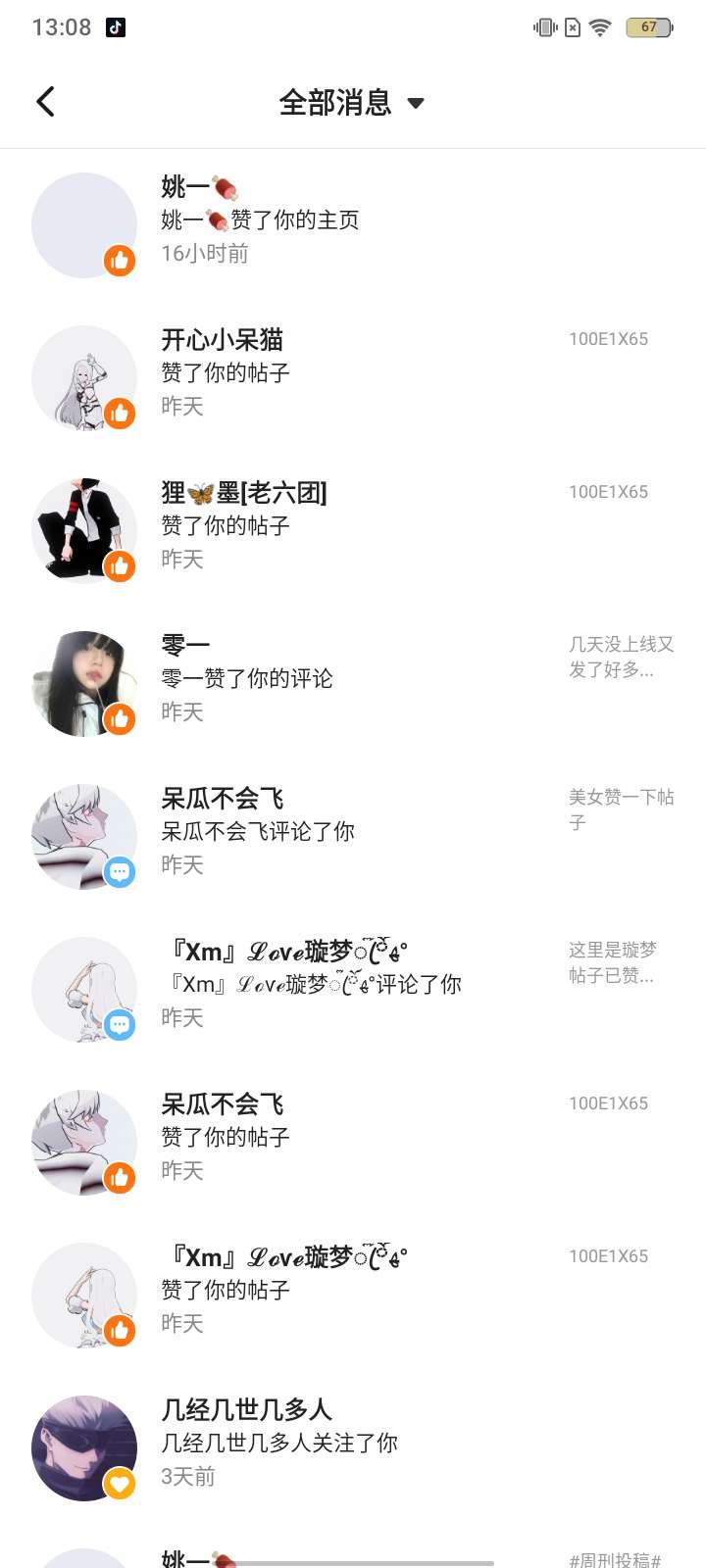View 狸墨[老六团]'s profile avatar

pyautogui.click(x=84, y=530)
